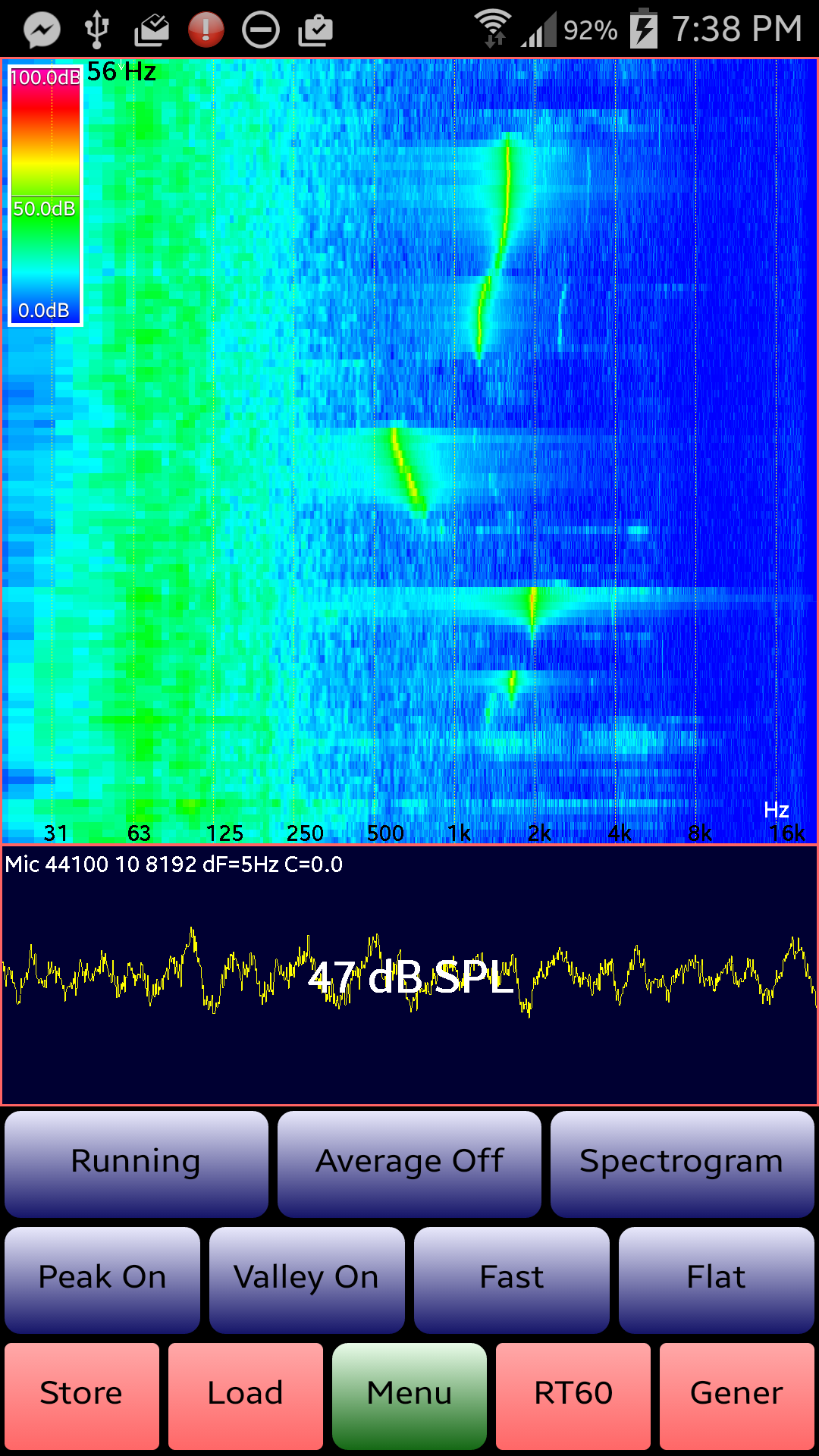Screen dimensions: 819x1456
Task: Start the RT60 measurement
Action: [x=573, y=1395]
